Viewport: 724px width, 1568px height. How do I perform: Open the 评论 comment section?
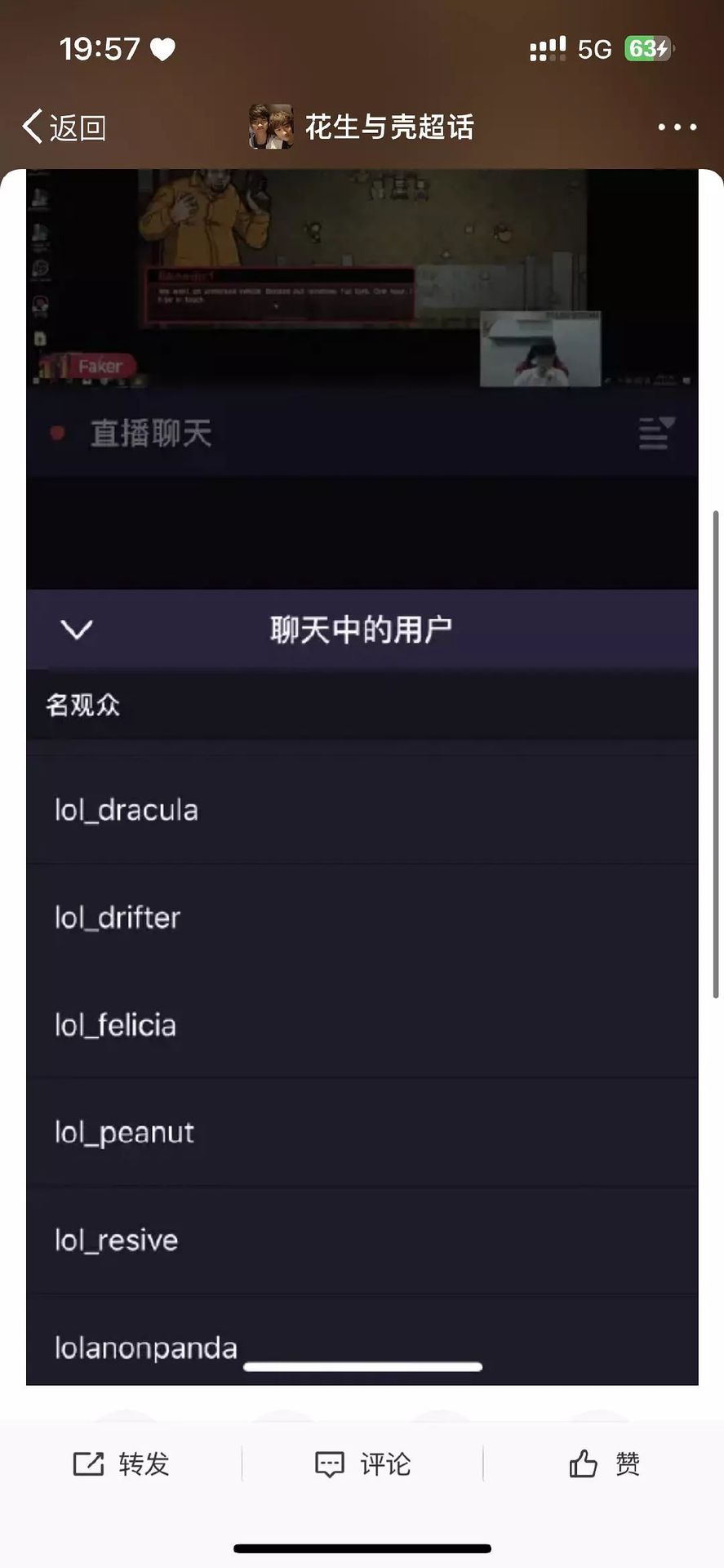(x=362, y=1464)
